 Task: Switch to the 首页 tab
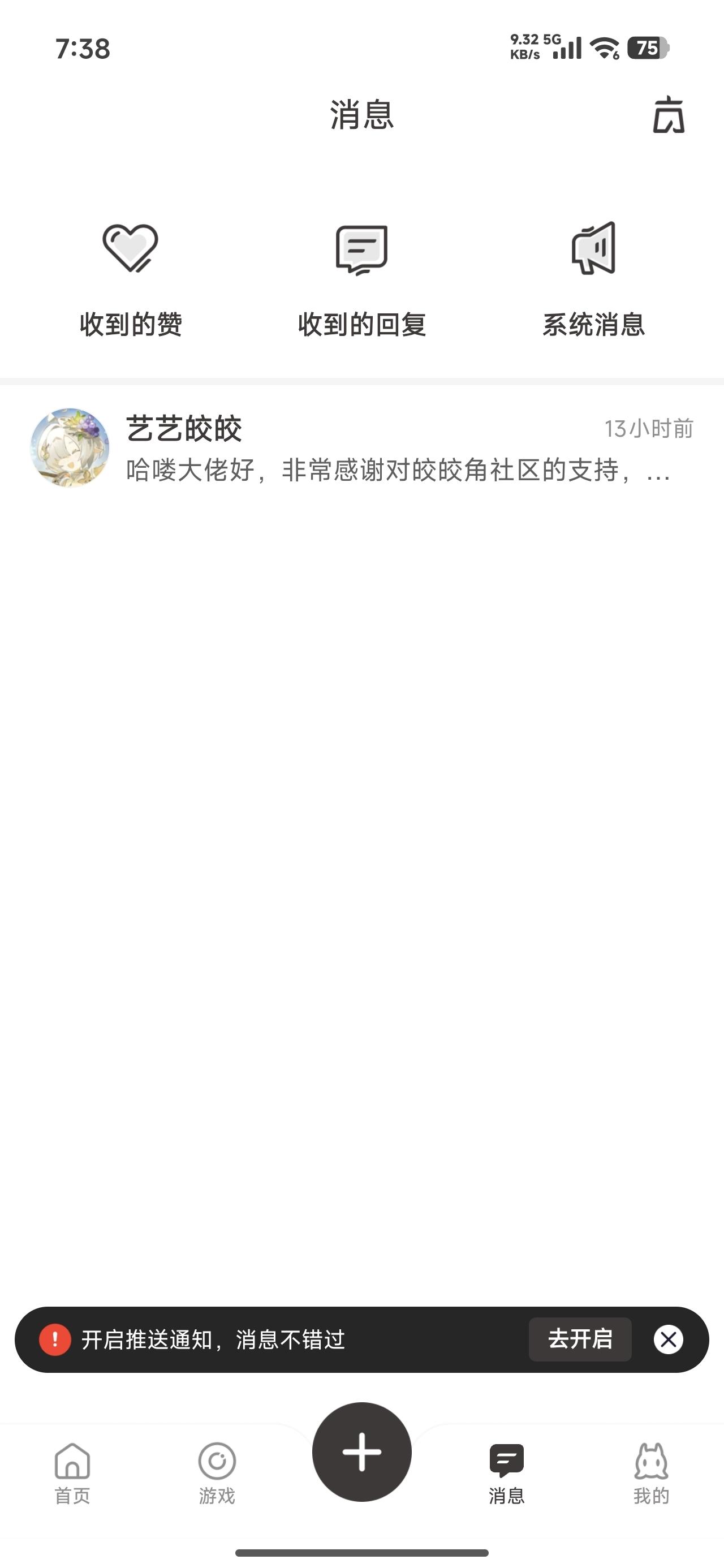[72, 1472]
